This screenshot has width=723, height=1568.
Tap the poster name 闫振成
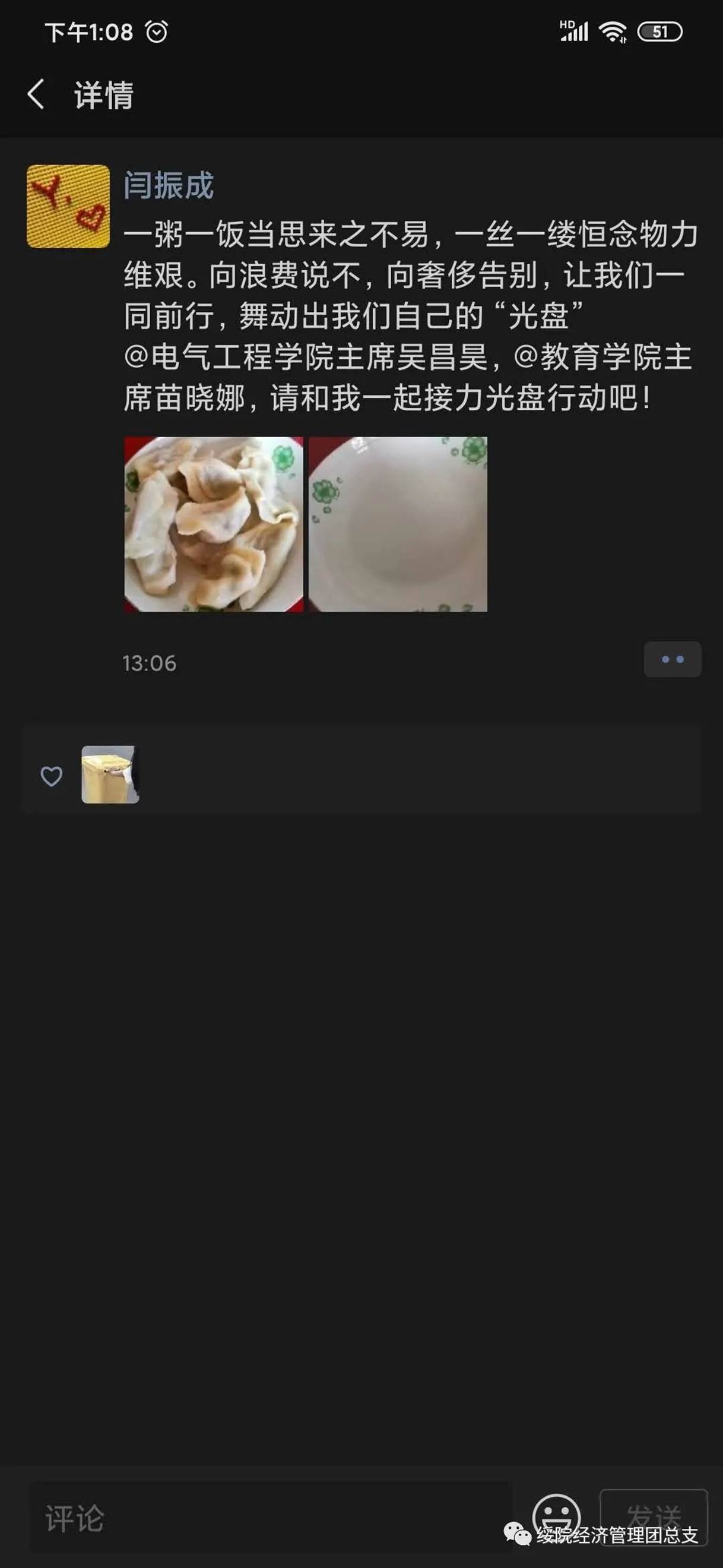tap(169, 186)
